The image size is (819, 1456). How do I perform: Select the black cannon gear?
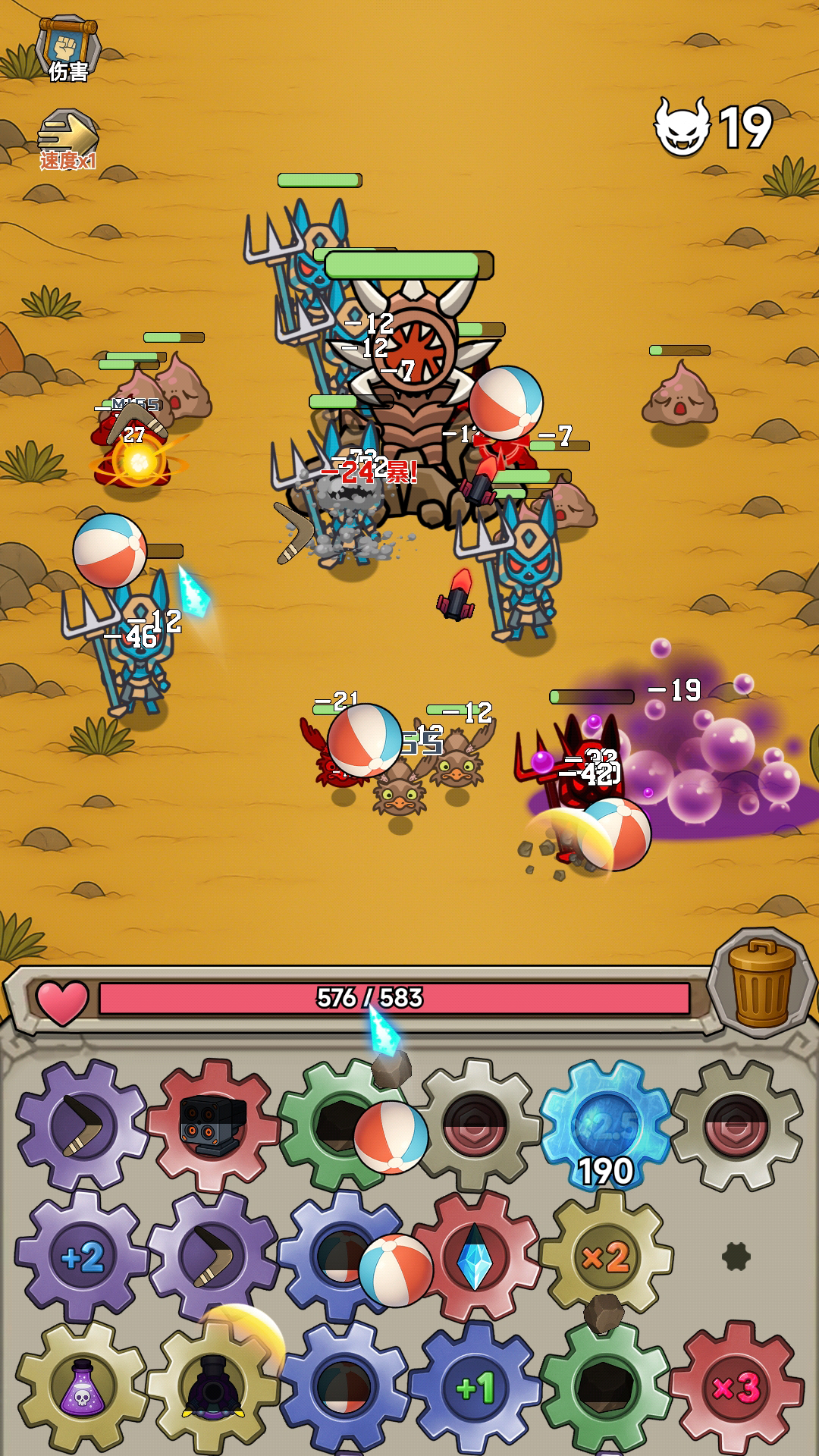coord(213,1388)
